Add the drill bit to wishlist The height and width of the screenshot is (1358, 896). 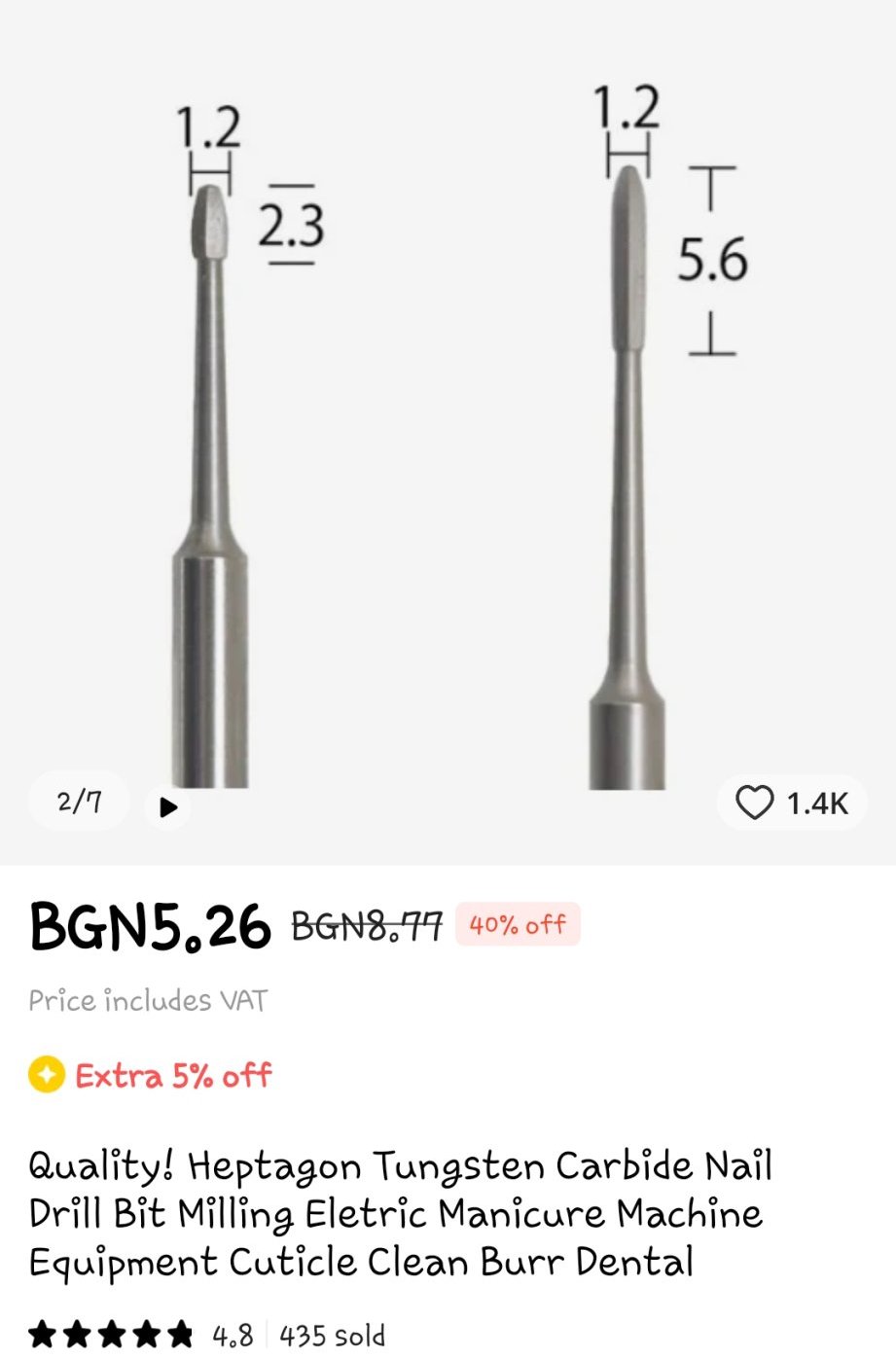click(755, 803)
